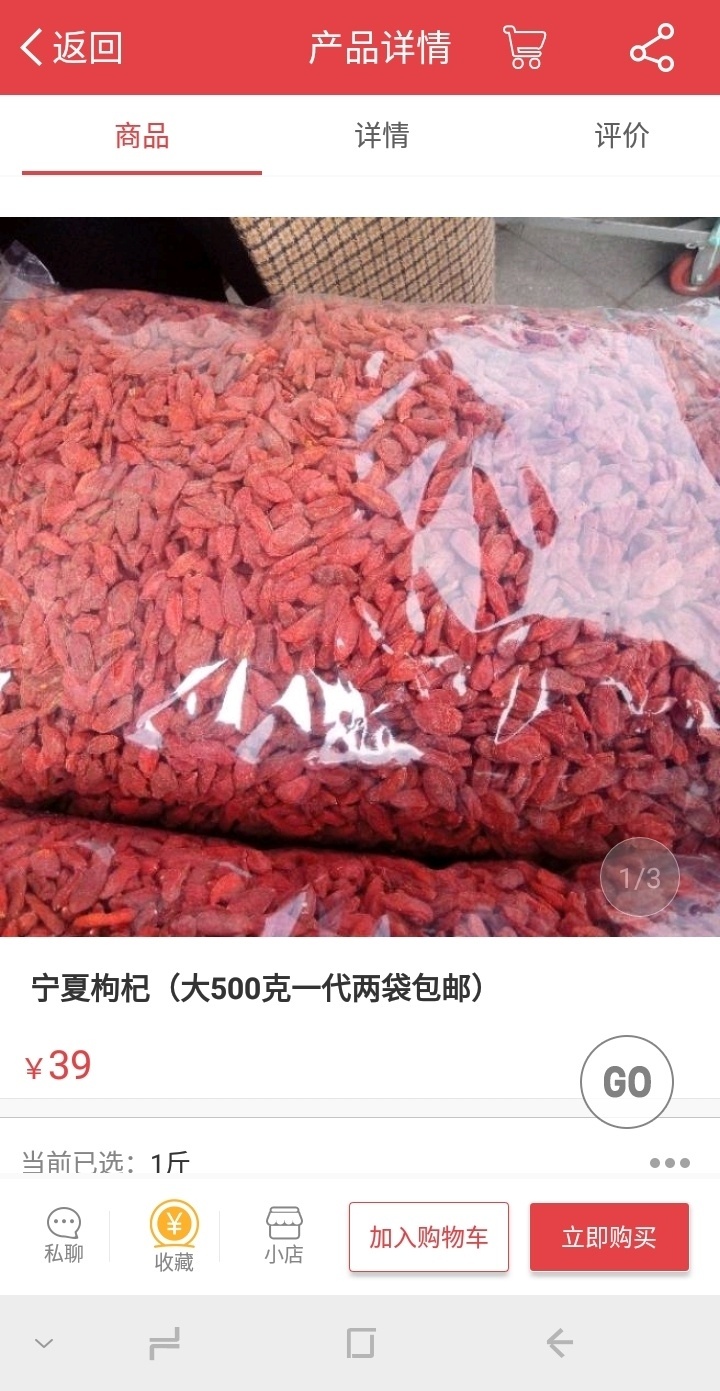The image size is (720, 1391).
Task: Tap the system back arrow
Action: [560, 1343]
